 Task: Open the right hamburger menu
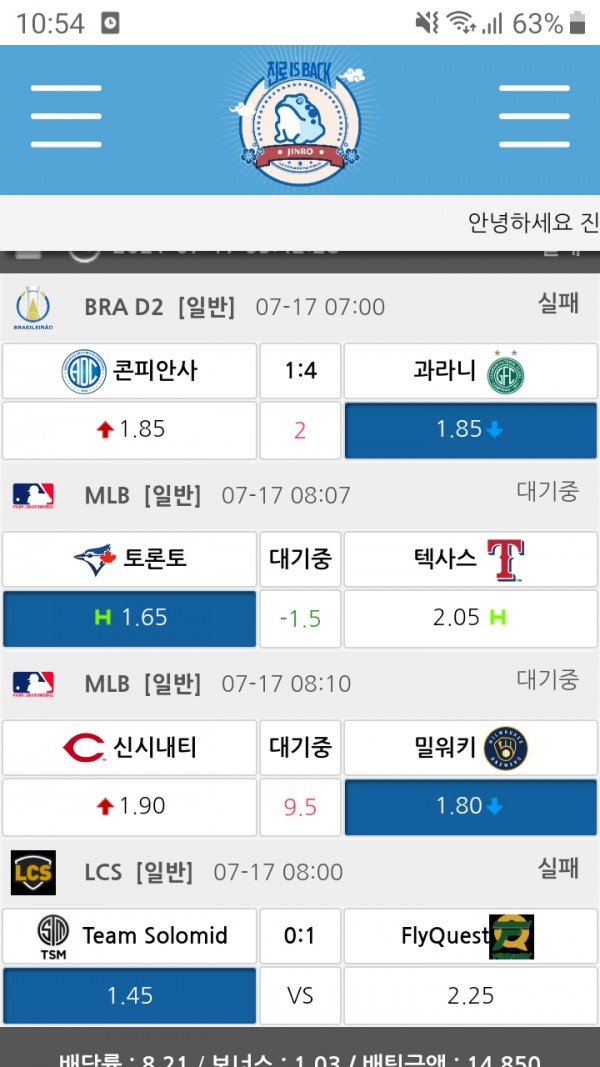coord(534,117)
